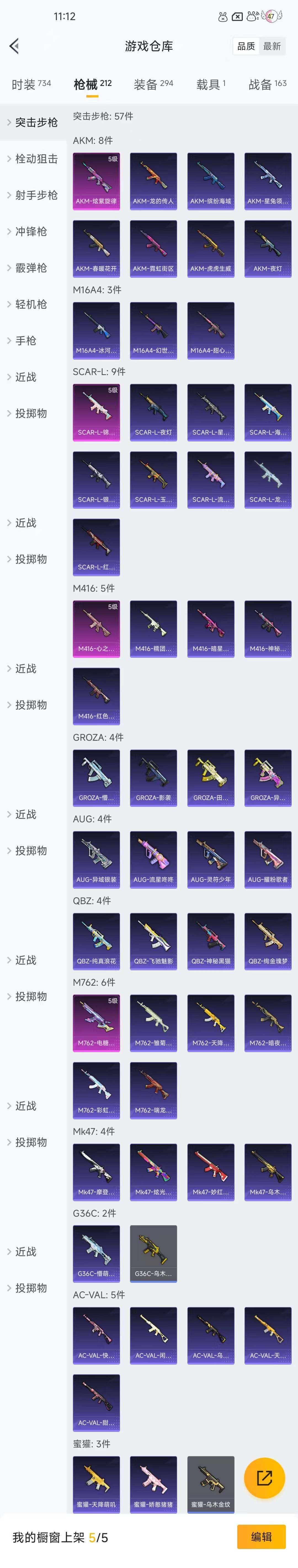This screenshot has width=298, height=1568.
Task: Open the AKM-炫紫旋律 skin
Action: [x=96, y=181]
